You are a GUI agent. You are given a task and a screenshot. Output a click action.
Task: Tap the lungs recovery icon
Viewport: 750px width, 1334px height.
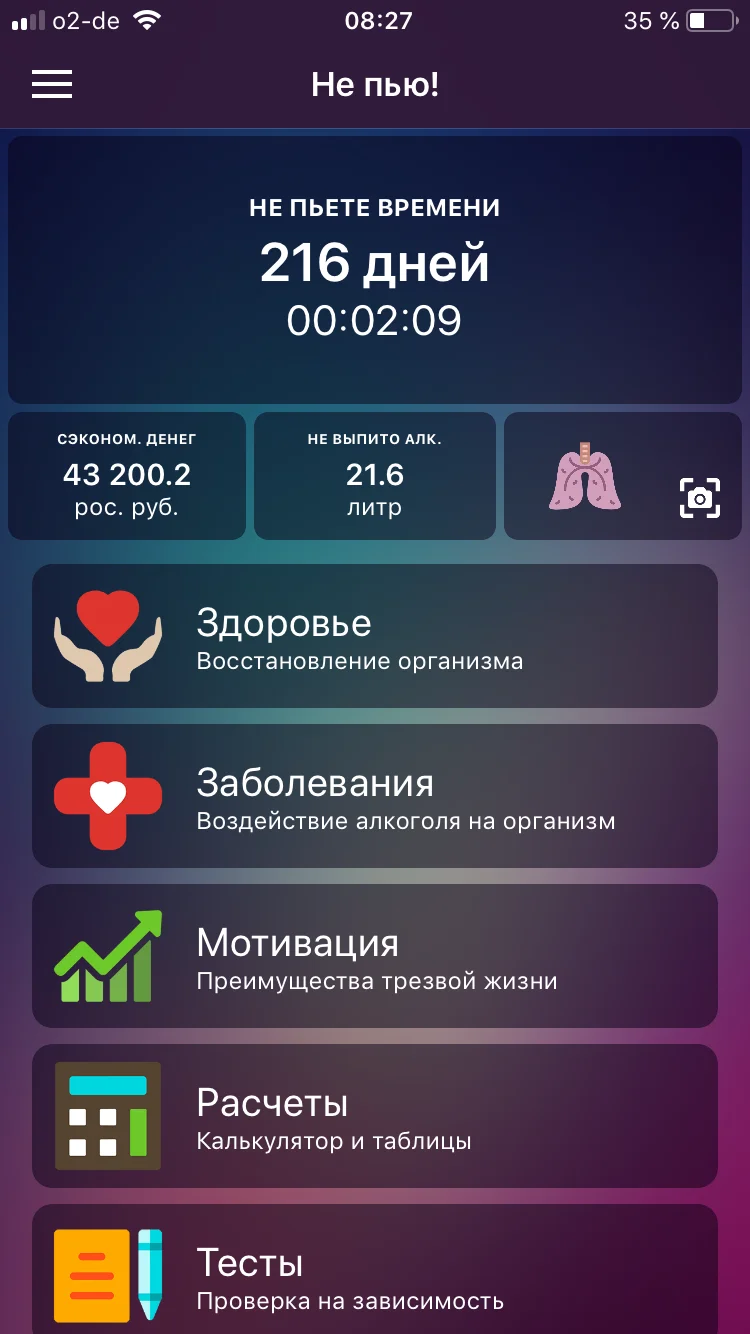tap(585, 475)
